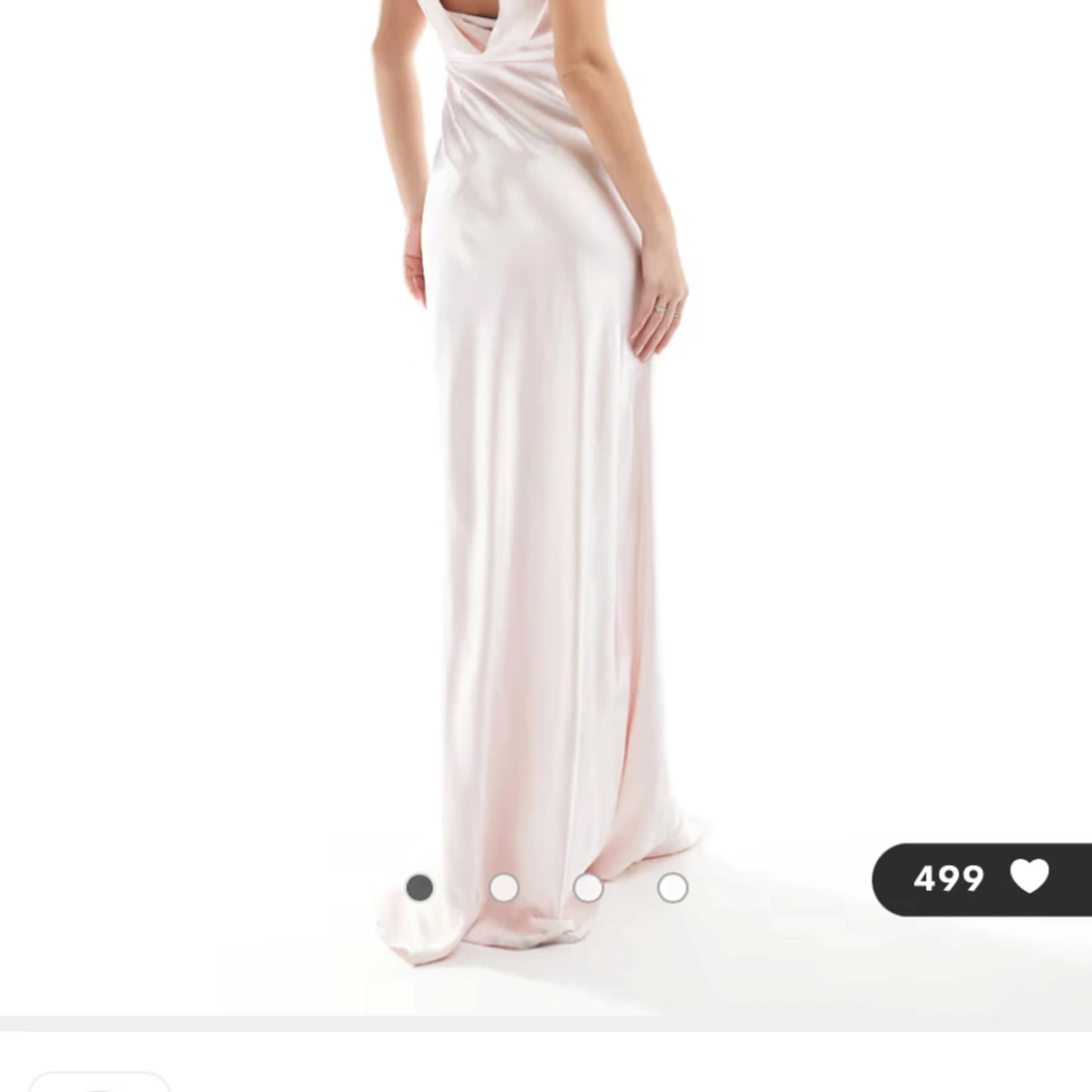Viewport: 1092px width, 1092px height.
Task: Go to the fourth image dot
Action: click(673, 887)
